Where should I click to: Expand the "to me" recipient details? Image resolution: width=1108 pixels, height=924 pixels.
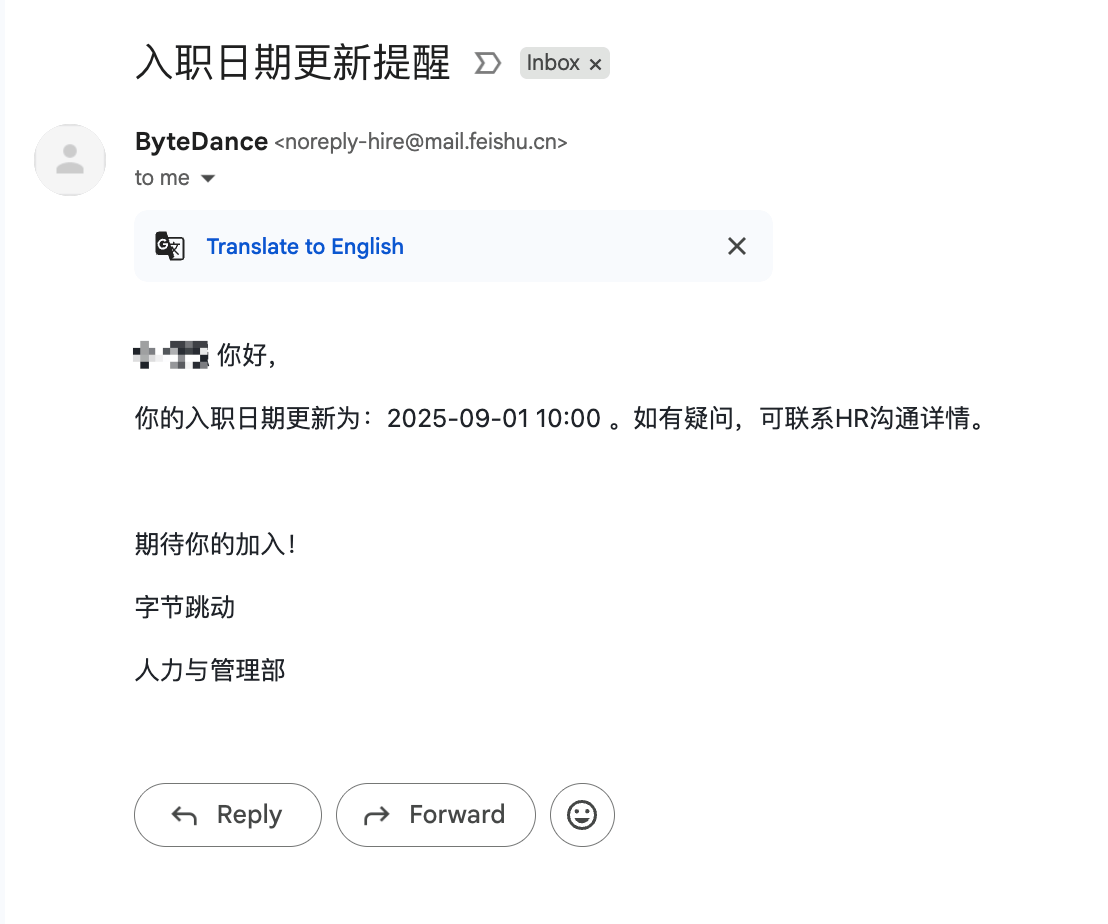208,178
